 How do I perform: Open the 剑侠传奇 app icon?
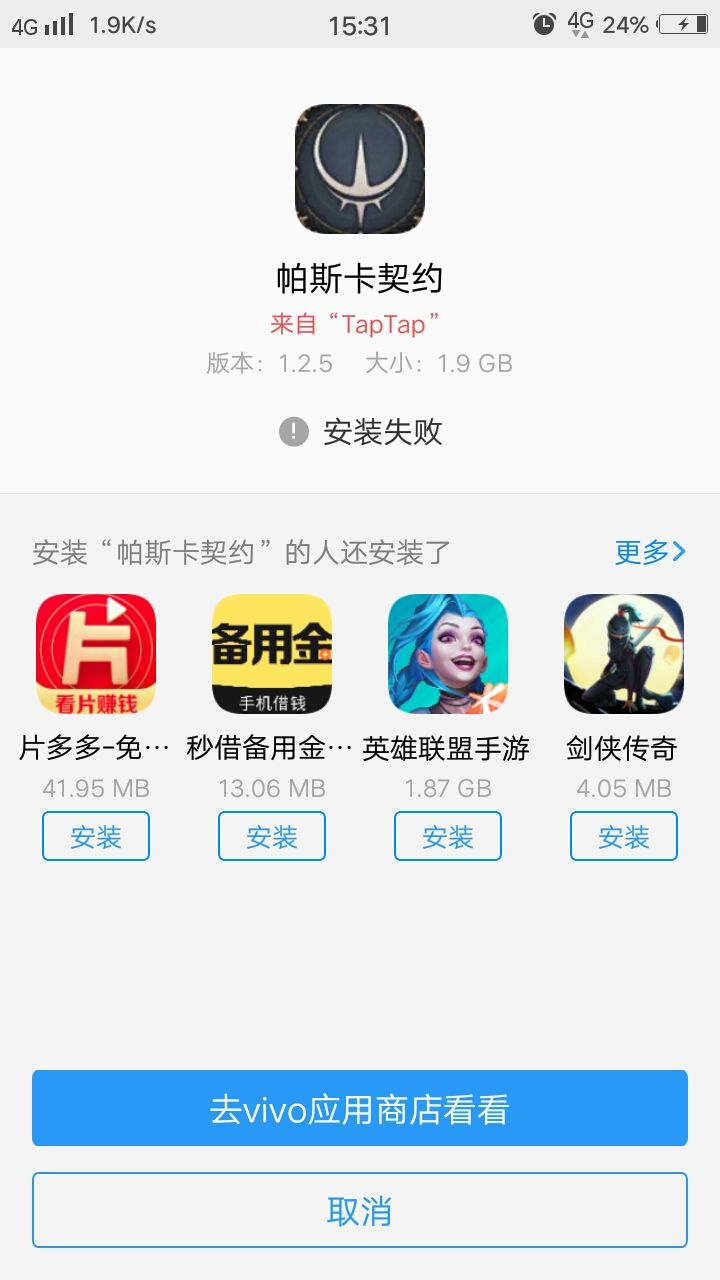624,654
